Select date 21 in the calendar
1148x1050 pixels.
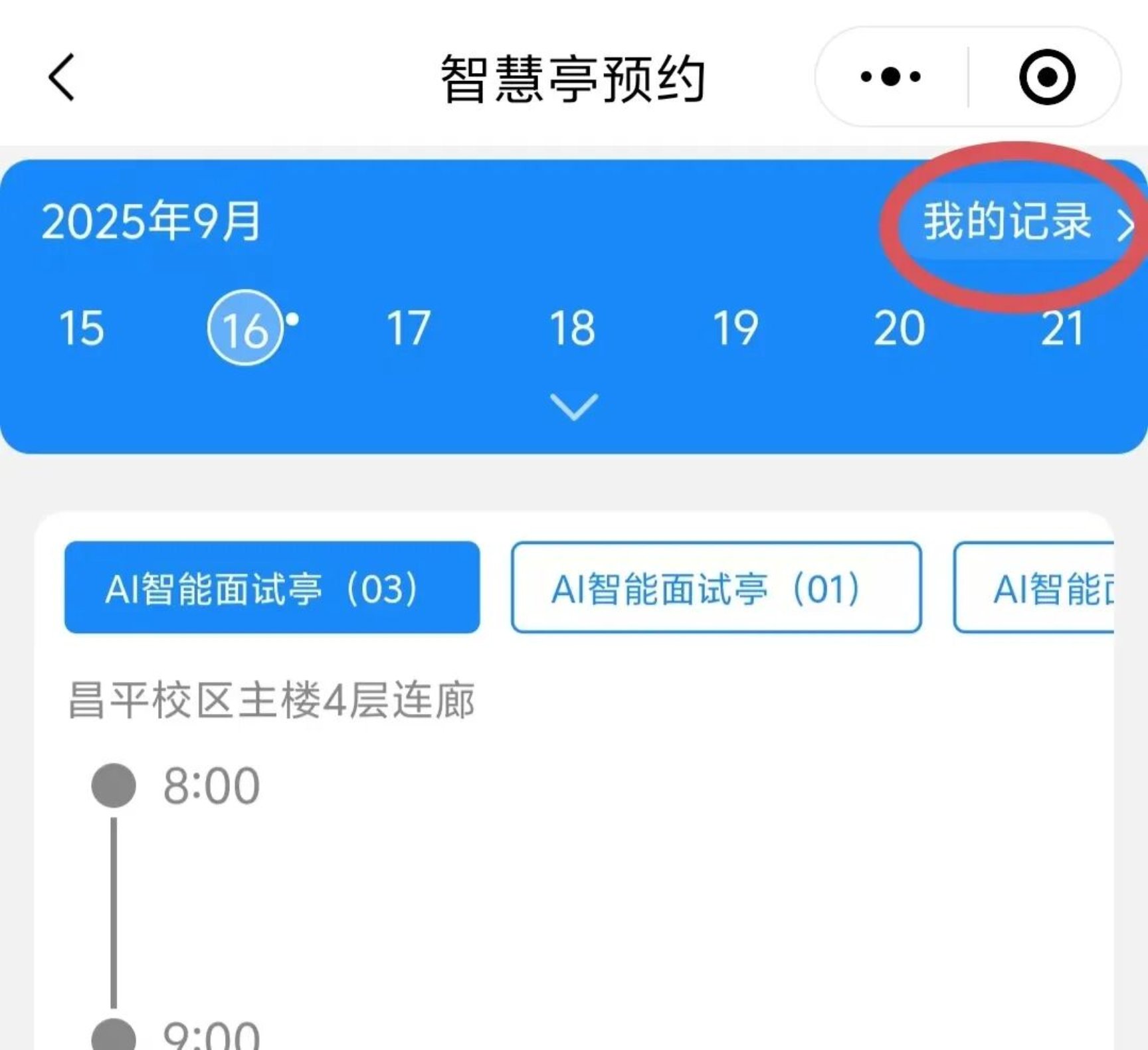(x=1062, y=328)
